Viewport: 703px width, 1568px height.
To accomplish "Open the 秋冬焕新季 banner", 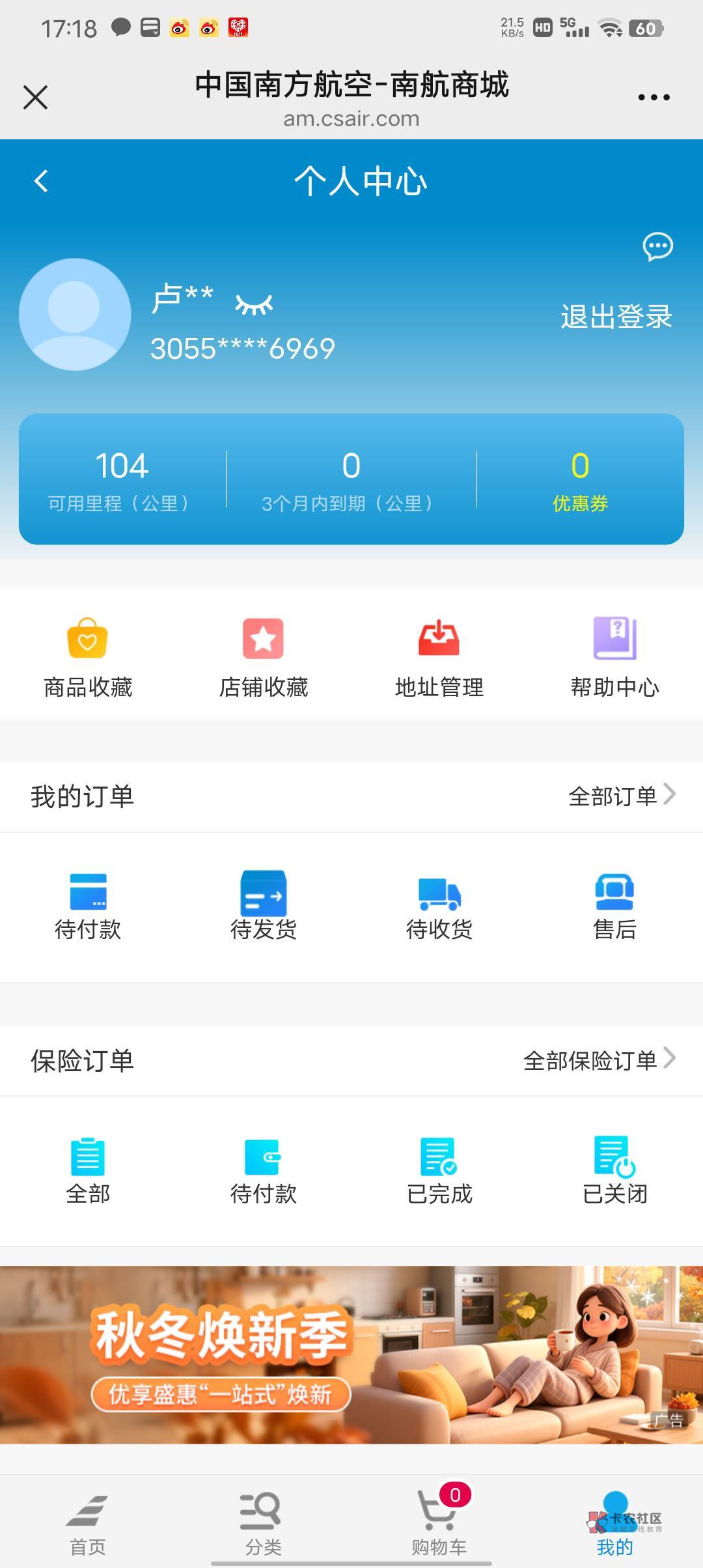I will [351, 1355].
